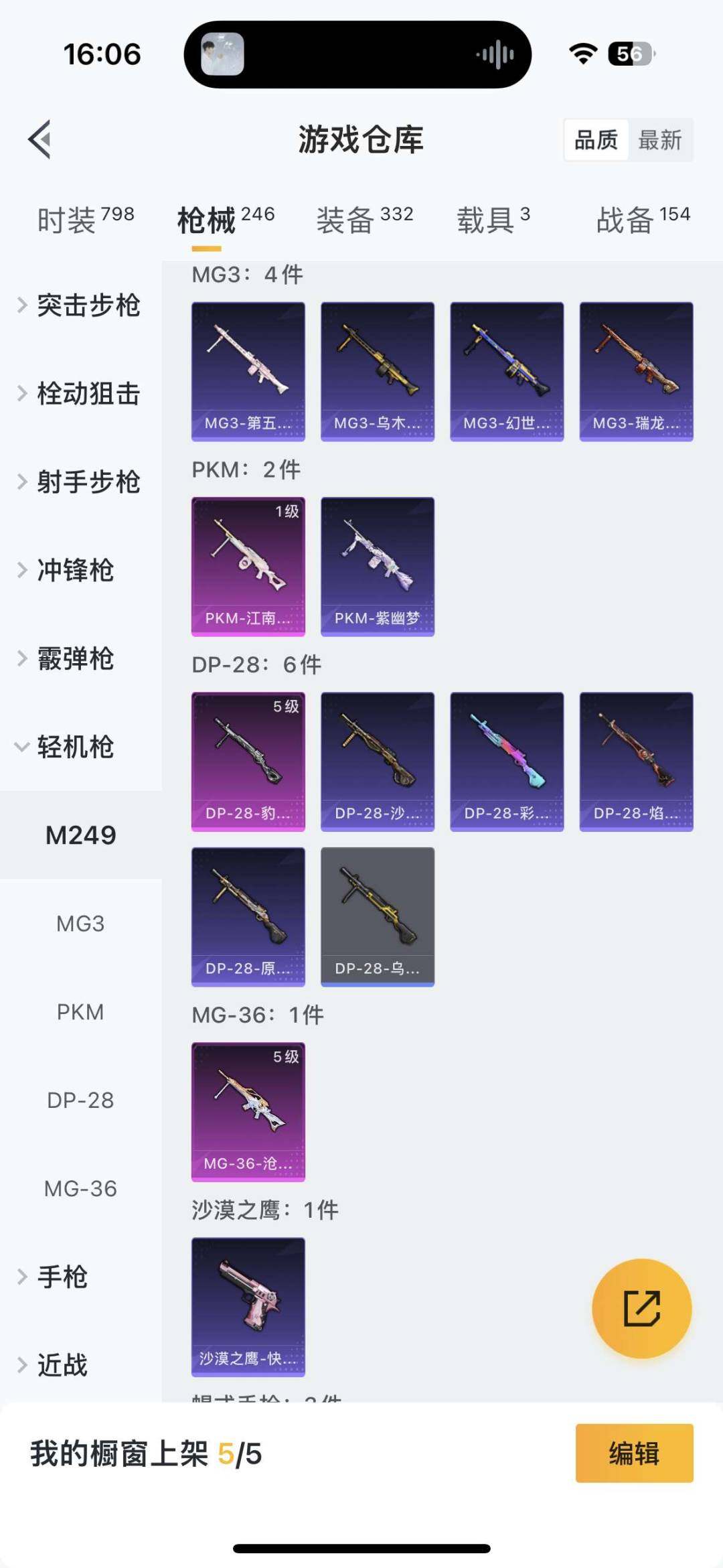
Task: Open the PKM-紫幽梦 skin card
Action: tap(378, 566)
